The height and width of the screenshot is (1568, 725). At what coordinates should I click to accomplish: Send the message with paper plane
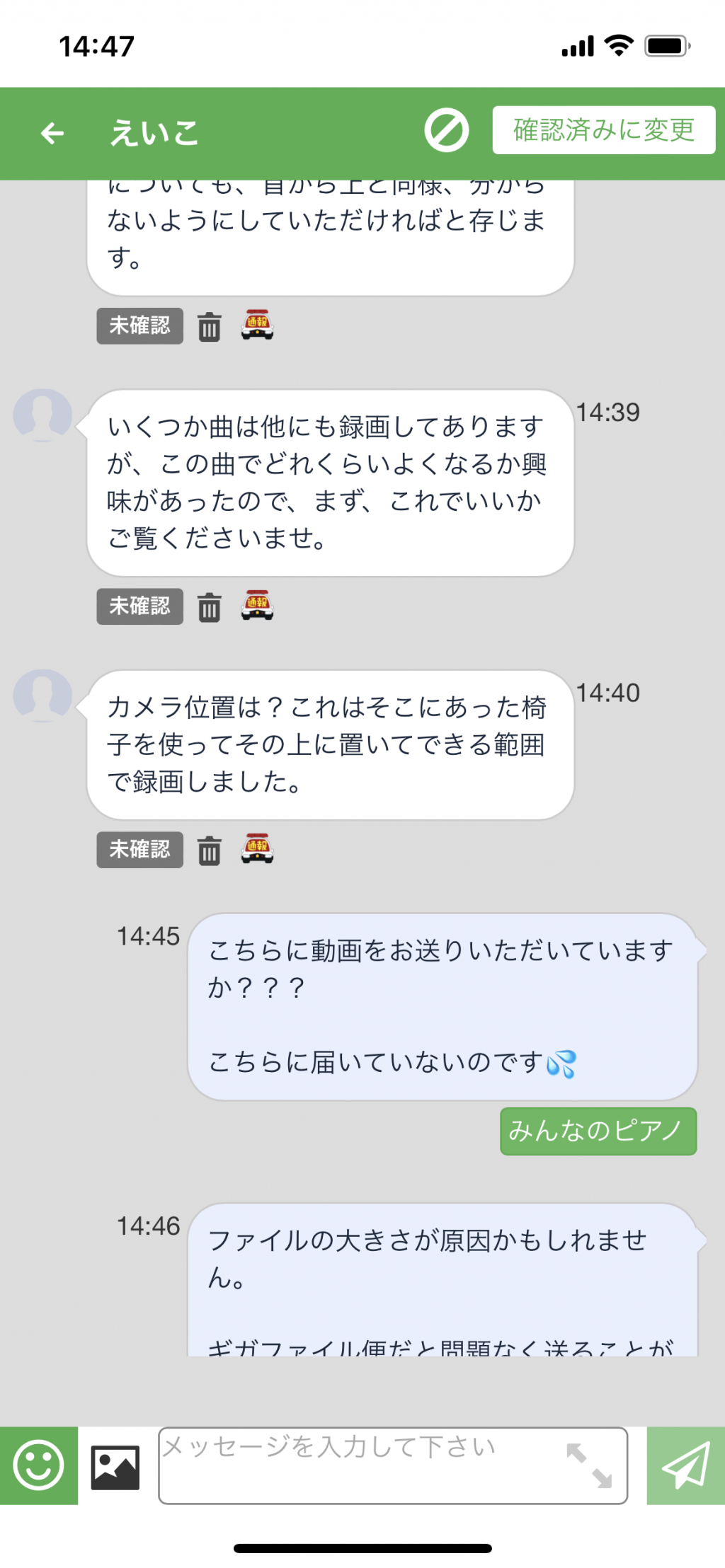[686, 1465]
